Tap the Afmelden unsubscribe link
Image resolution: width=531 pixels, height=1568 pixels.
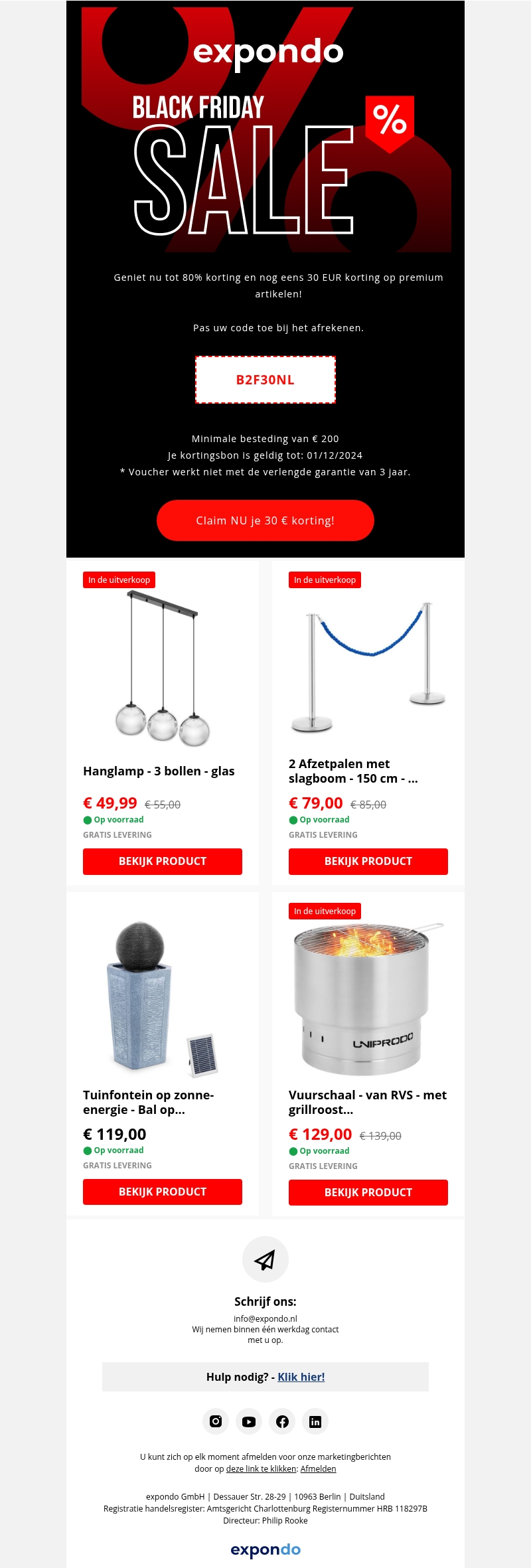[x=318, y=1468]
